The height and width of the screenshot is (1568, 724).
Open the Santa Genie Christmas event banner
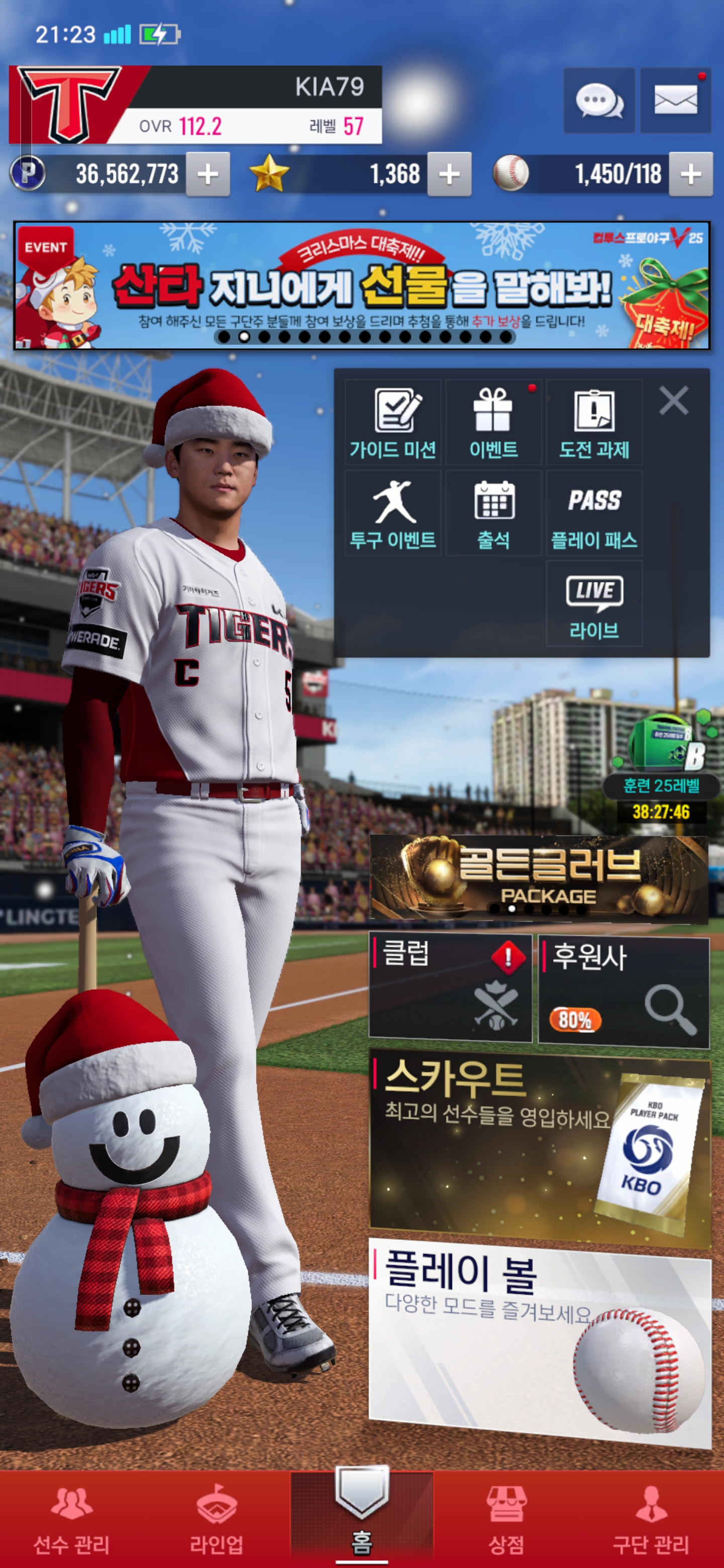click(x=361, y=285)
